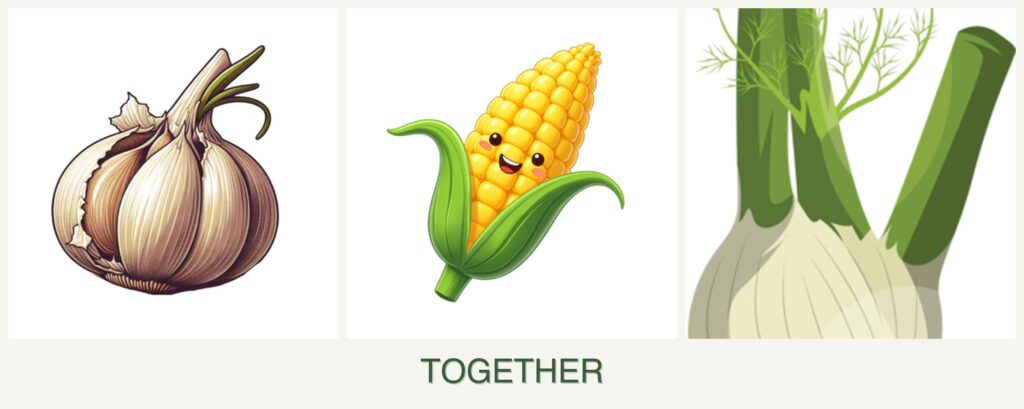Select the garlic bulb picture tile
This screenshot has height=409, width=1024.
(x=173, y=173)
